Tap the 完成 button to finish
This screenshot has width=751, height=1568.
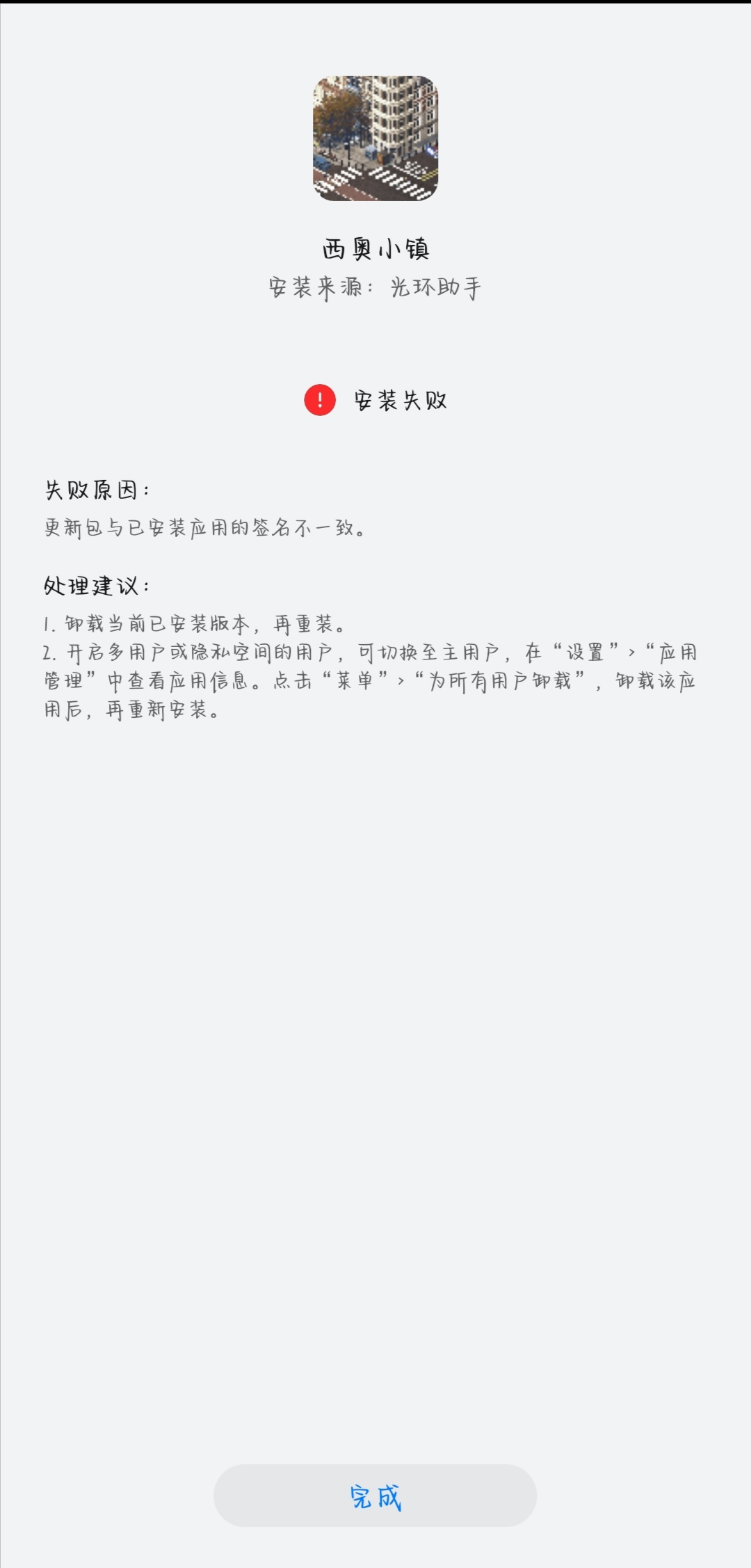click(x=375, y=1496)
